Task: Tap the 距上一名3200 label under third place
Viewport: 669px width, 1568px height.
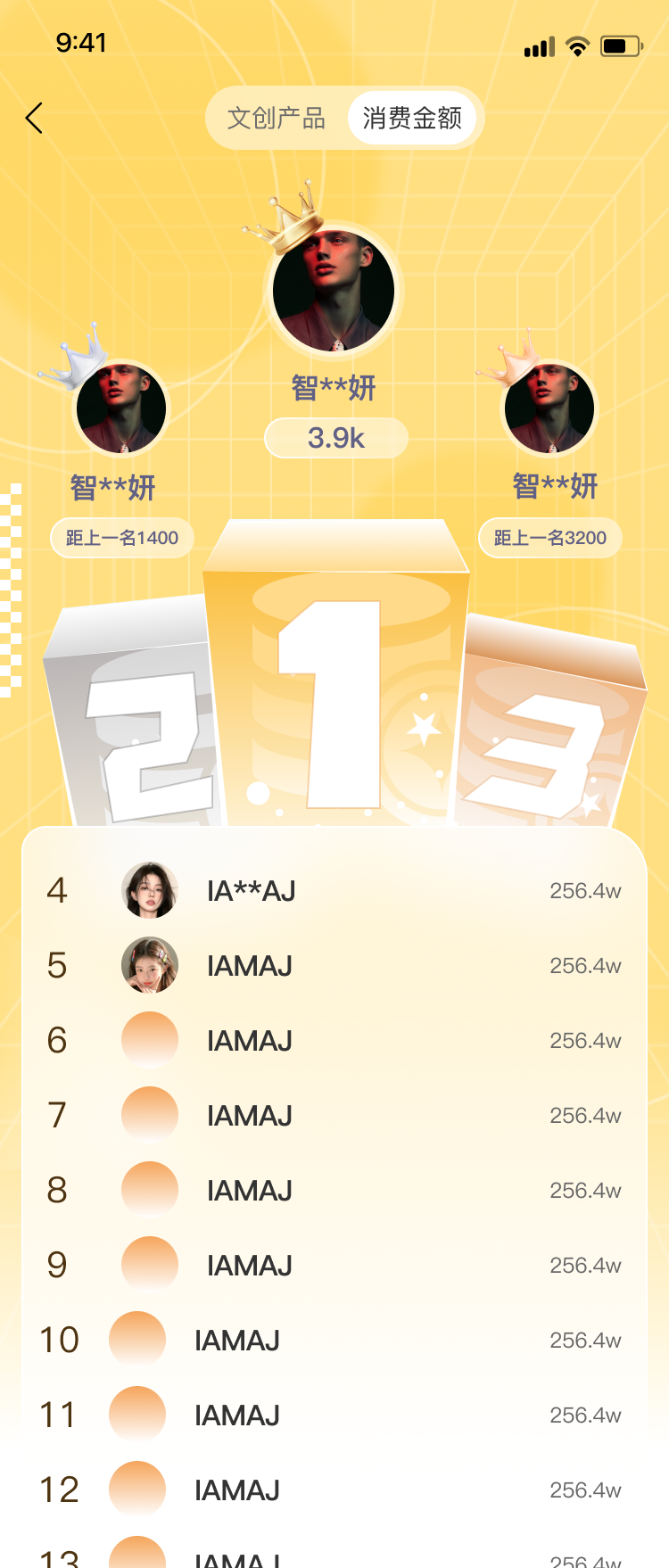Action: [549, 538]
